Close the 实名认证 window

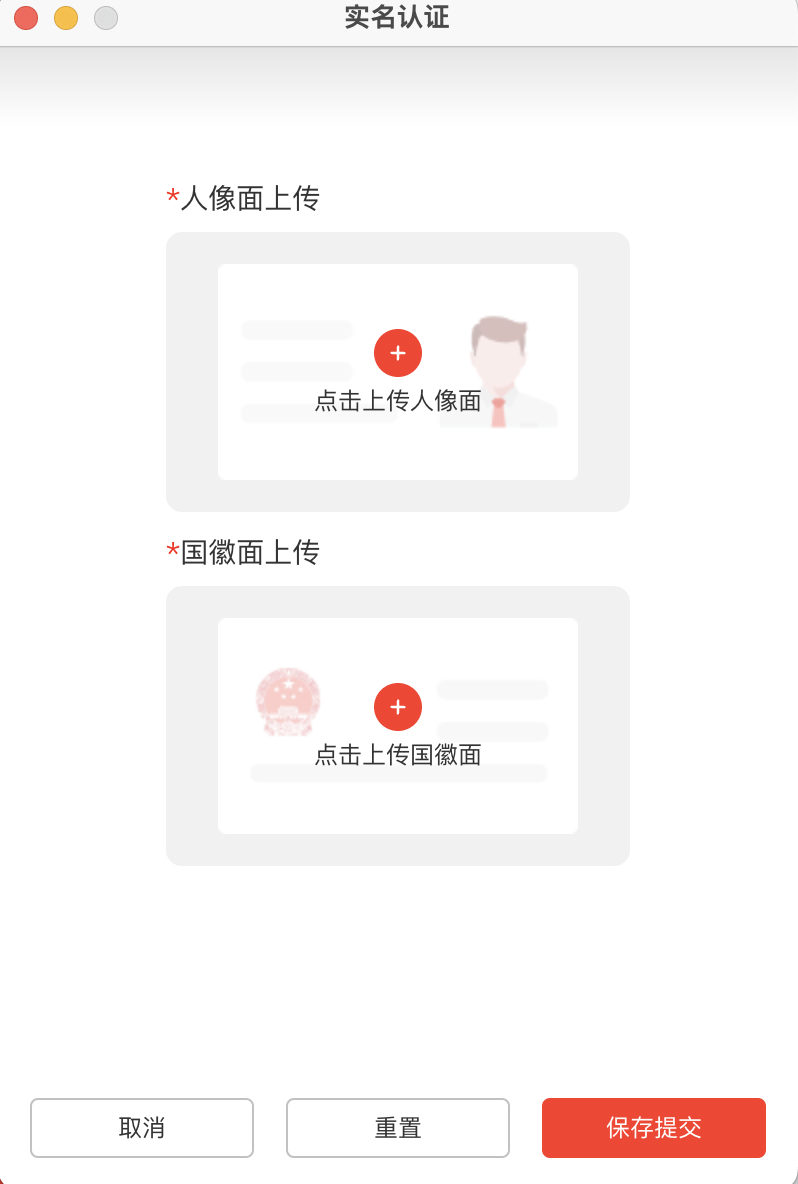pyautogui.click(x=26, y=18)
